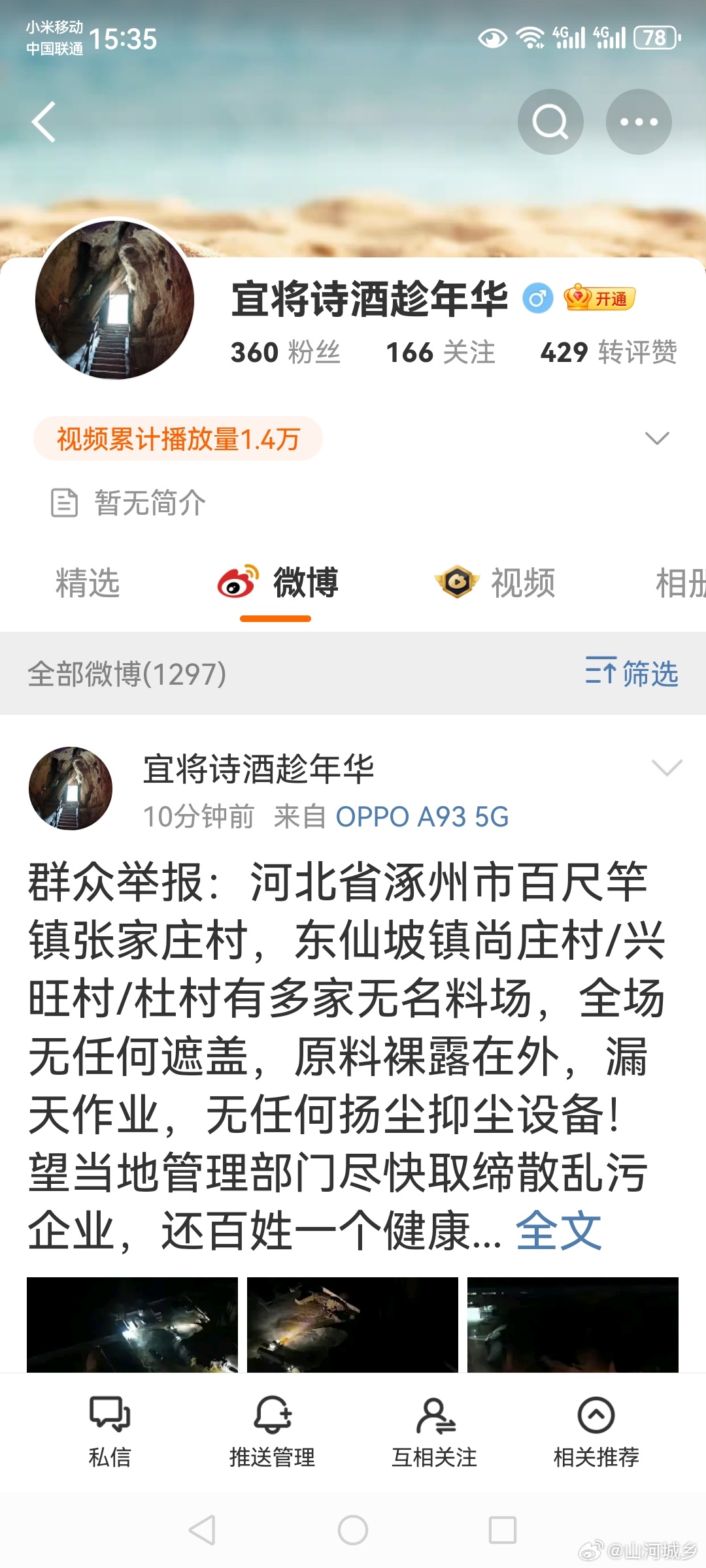Expand the profile details chevron
This screenshot has height=1568, width=706.
pos(656,438)
